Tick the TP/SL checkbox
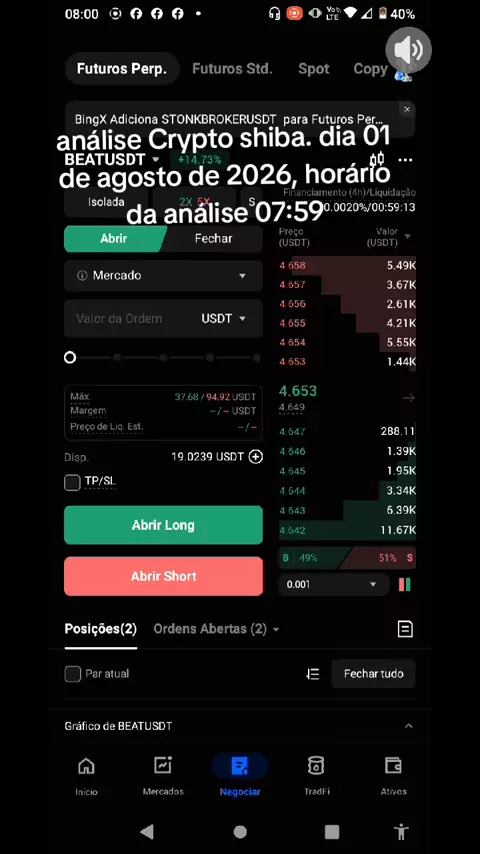This screenshot has height=854, width=480. [x=72, y=483]
